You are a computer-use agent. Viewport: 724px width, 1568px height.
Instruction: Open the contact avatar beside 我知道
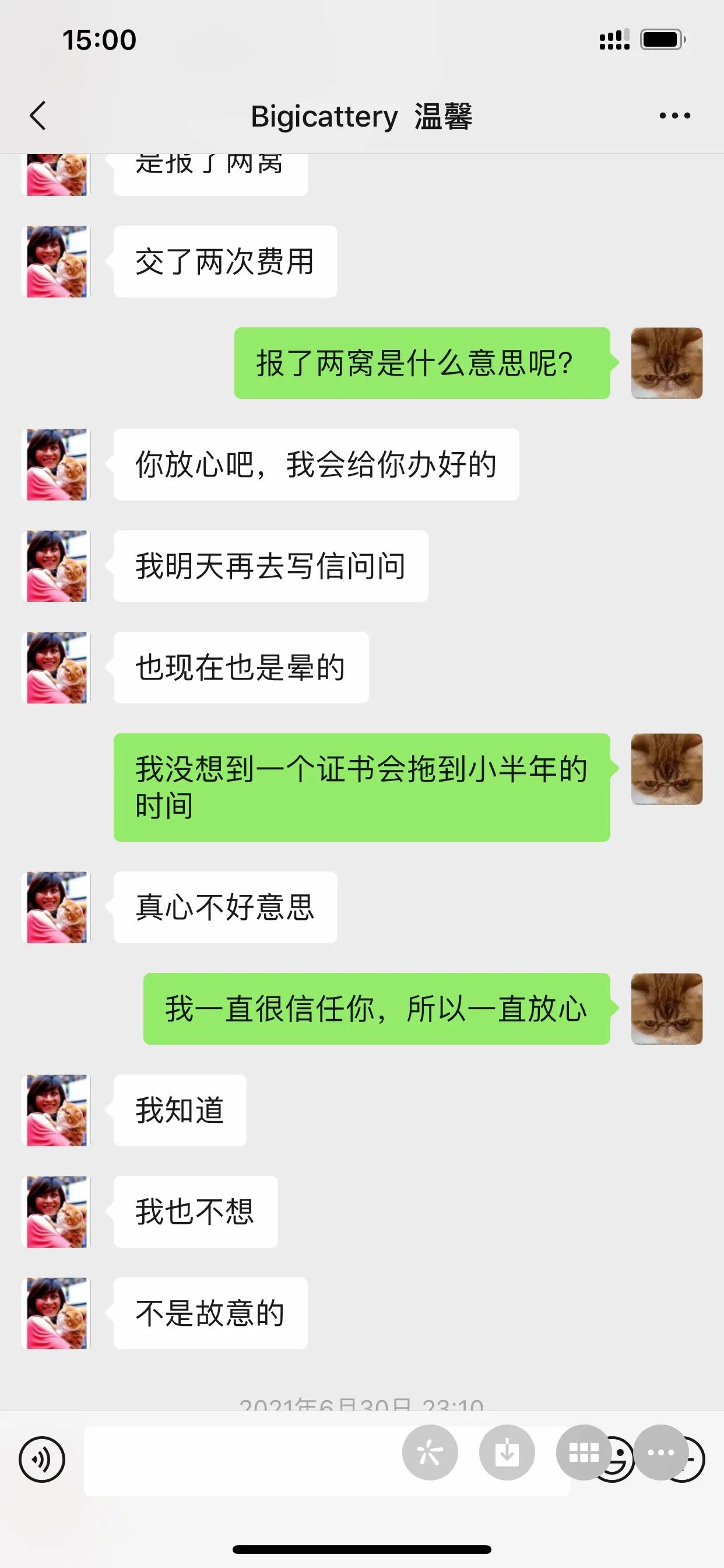click(56, 1109)
